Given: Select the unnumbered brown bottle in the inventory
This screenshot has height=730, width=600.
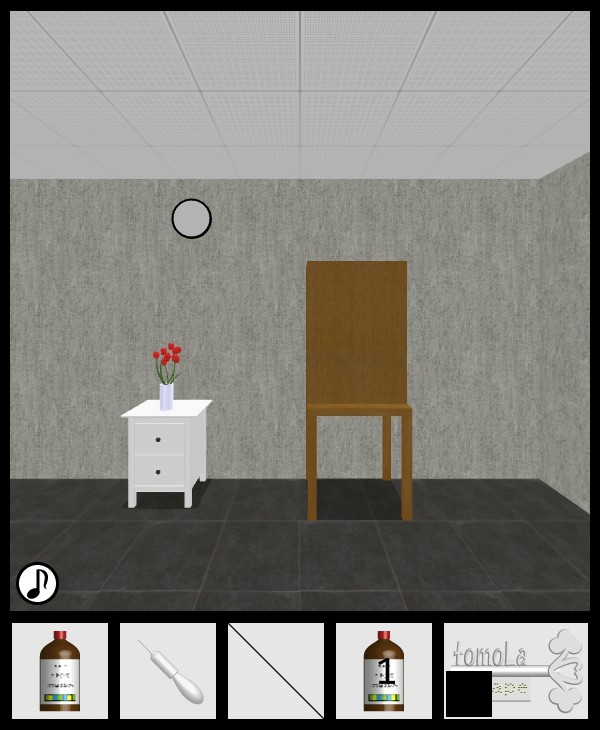Looking at the screenshot, I should (60, 671).
